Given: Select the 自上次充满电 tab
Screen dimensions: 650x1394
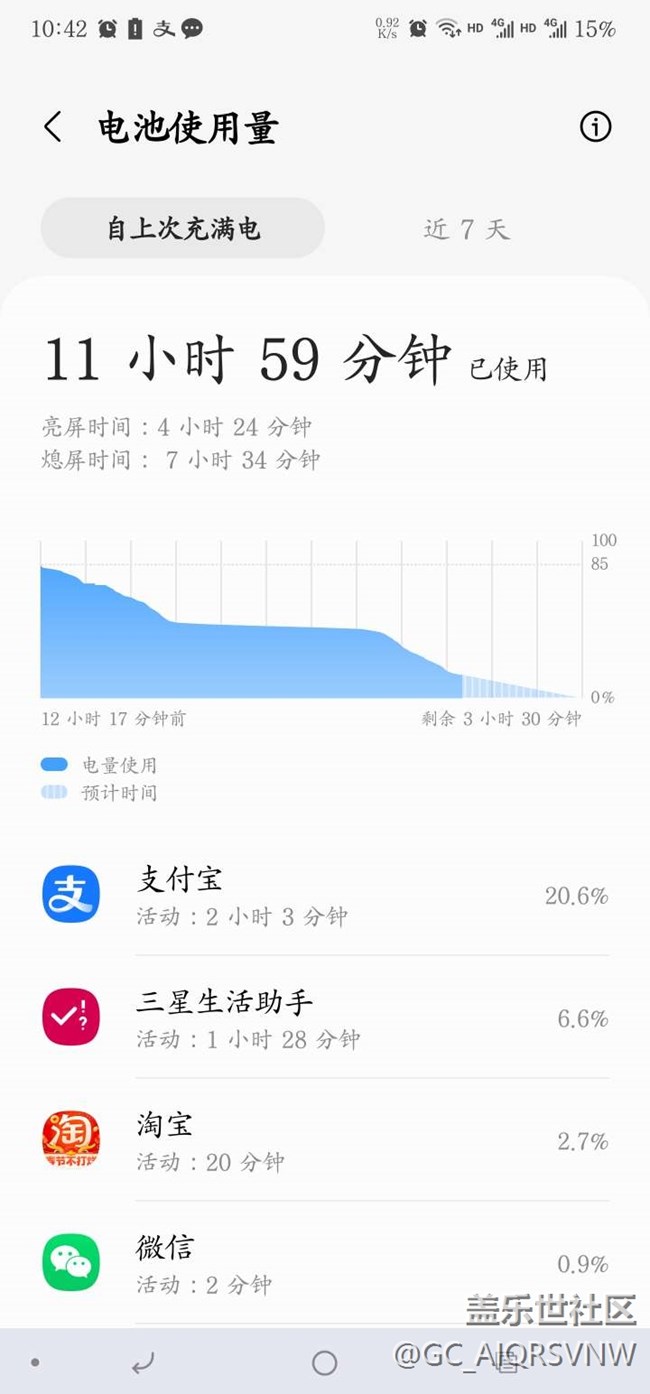Looking at the screenshot, I should (x=183, y=228).
